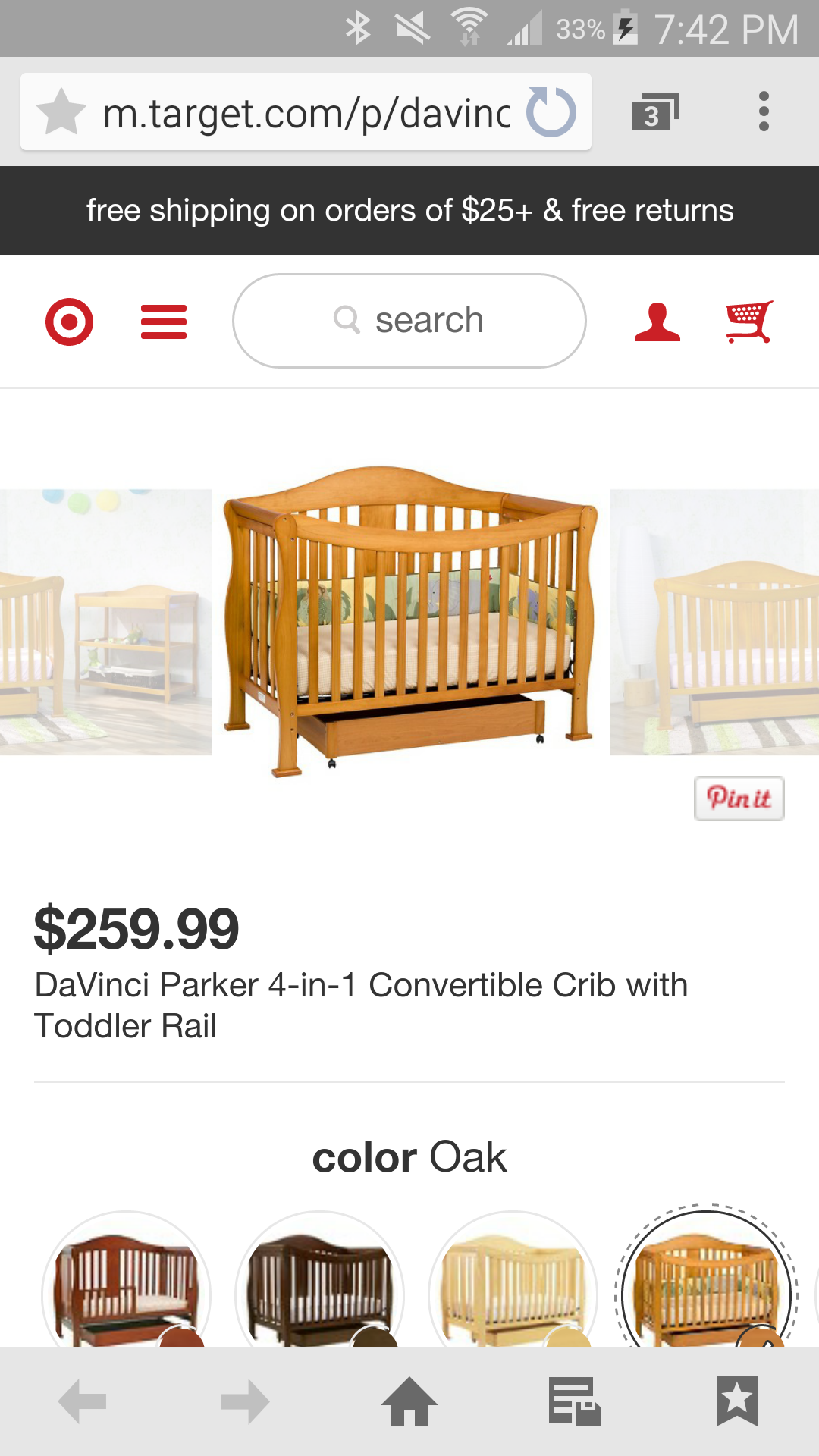Open the account profile icon
The image size is (819, 1456).
[x=657, y=322]
